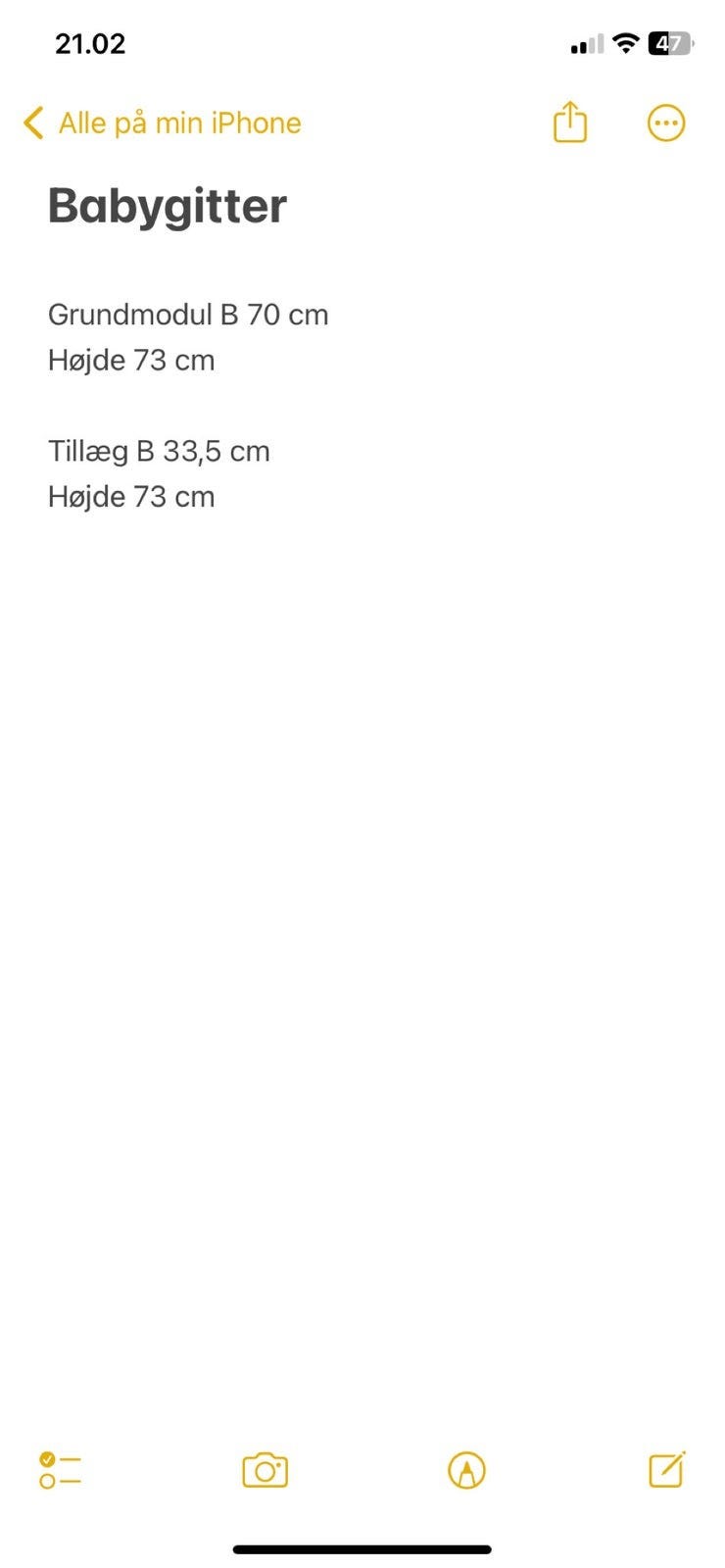
Task: Tap the clock showing 21.02
Action: pyautogui.click(x=91, y=43)
